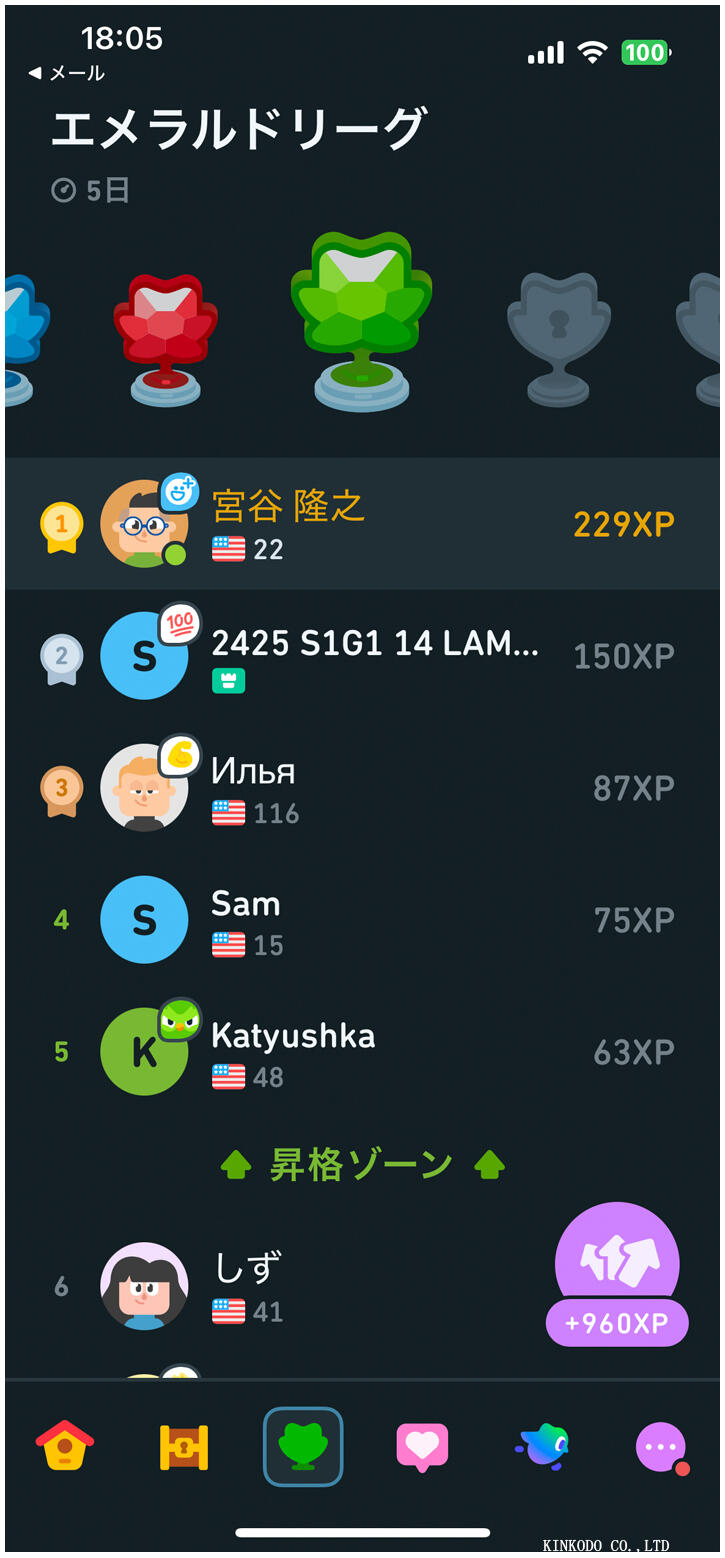725x1558 pixels.
Task: Open the purple more options tab
Action: point(660,1447)
